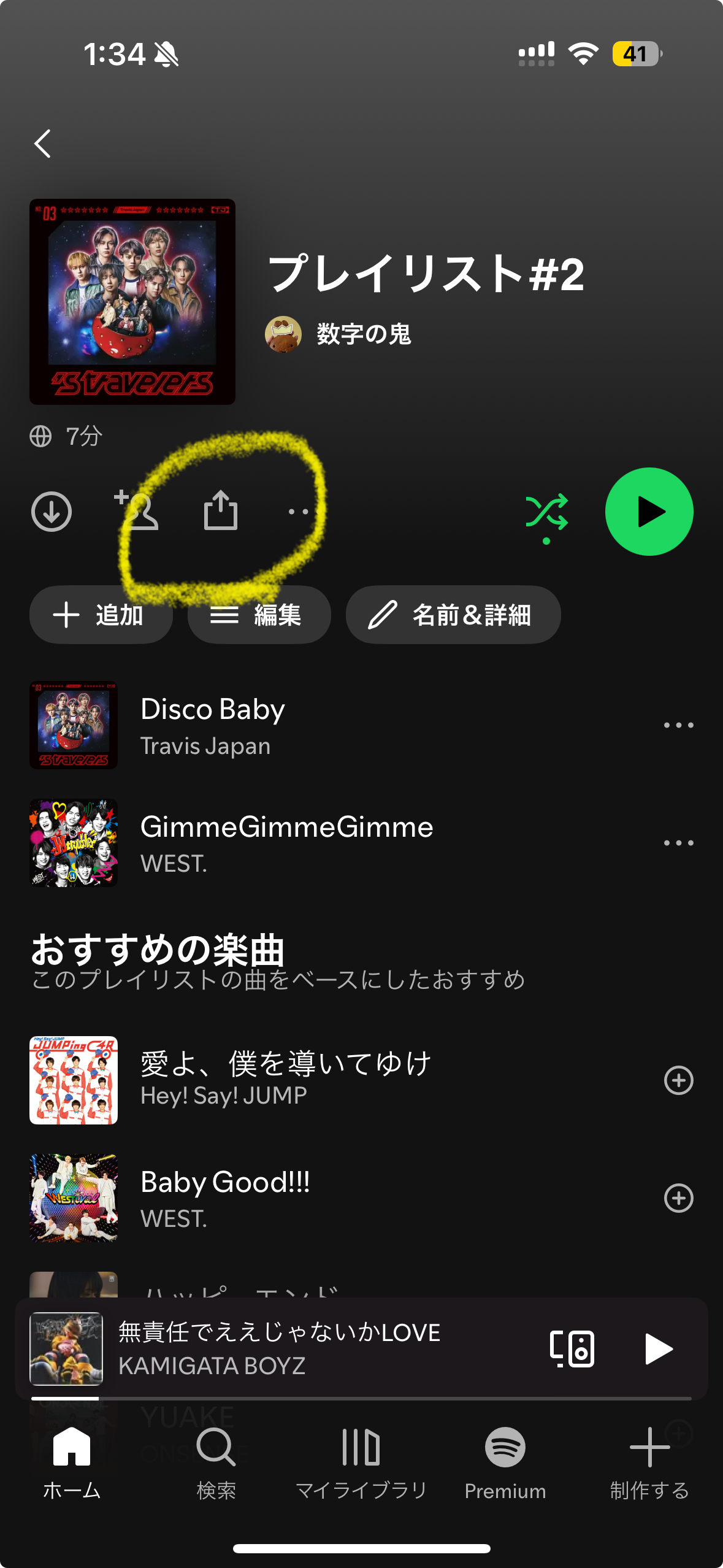Screen dimensions: 723x1568
Task: Edit 名前&詳細 of the playlist
Action: [453, 615]
